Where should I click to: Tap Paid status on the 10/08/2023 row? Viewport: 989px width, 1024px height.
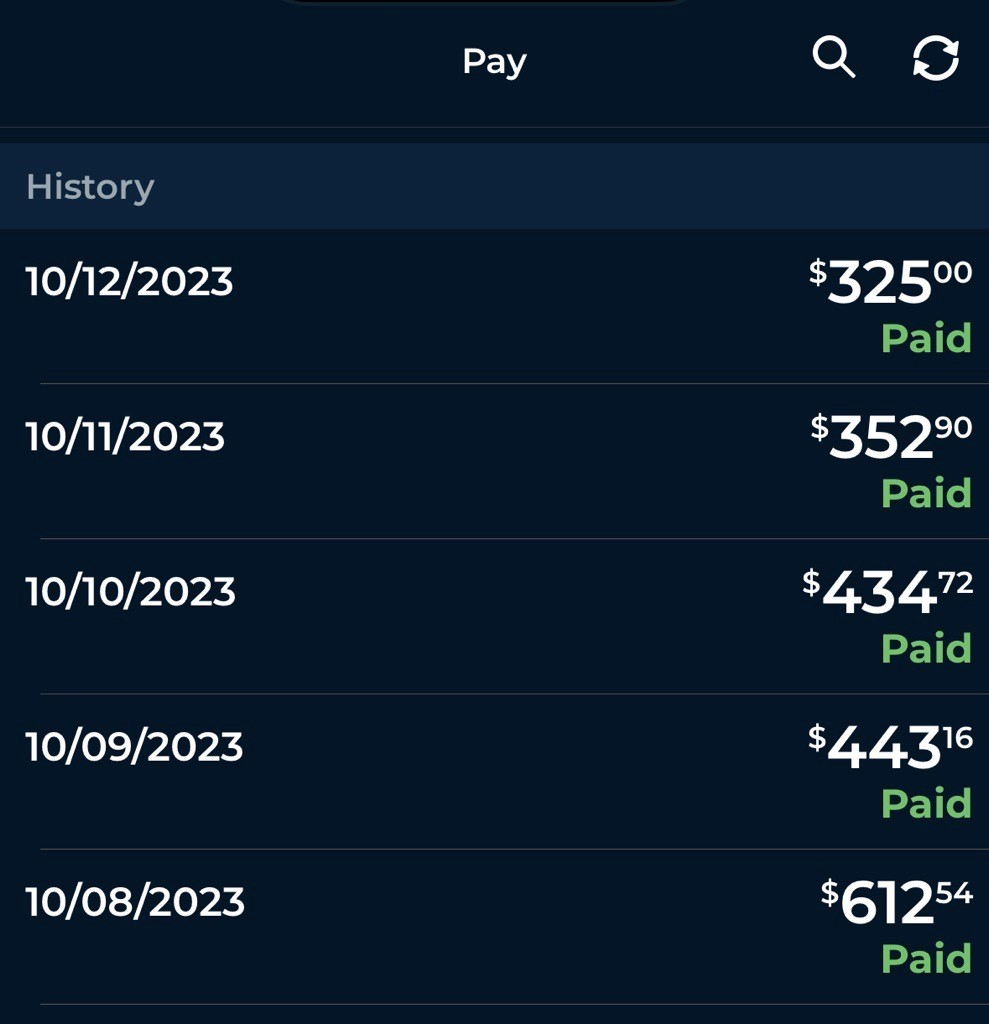click(x=926, y=957)
